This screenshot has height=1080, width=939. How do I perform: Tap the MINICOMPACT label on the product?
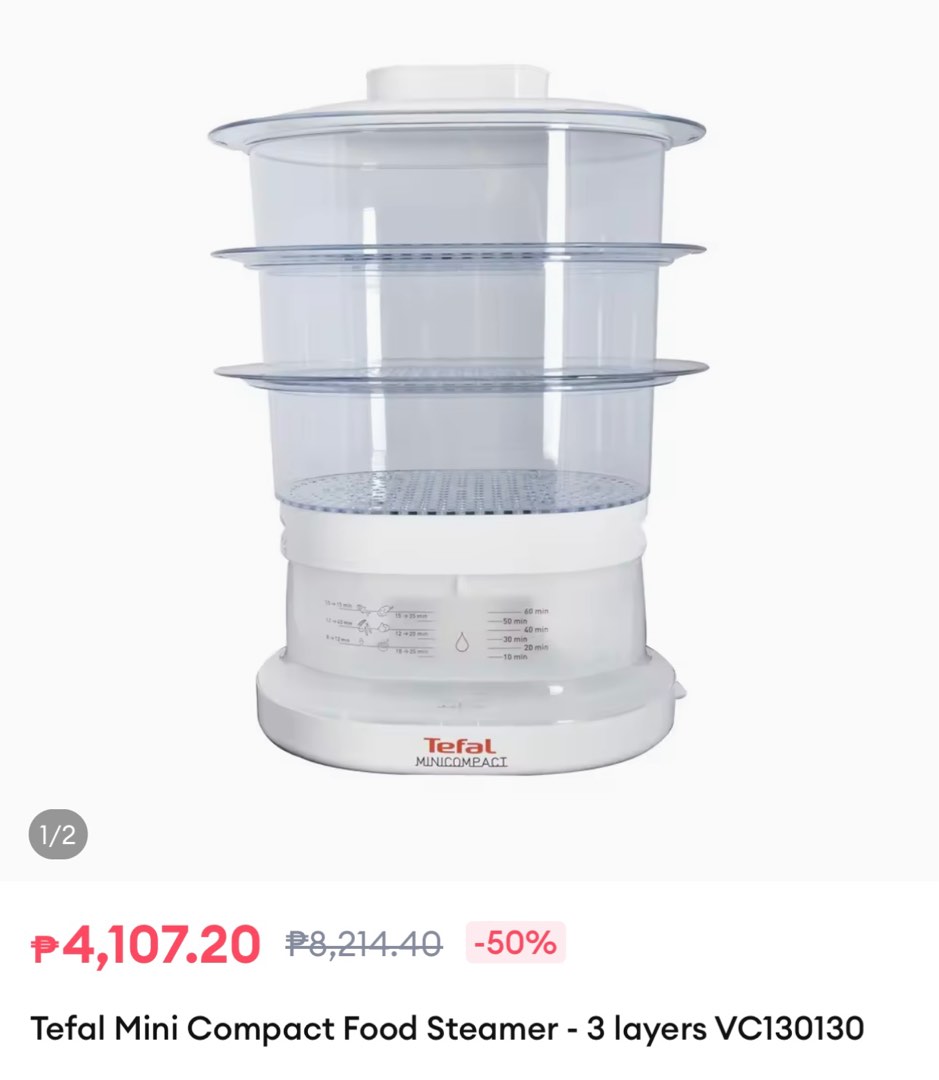point(462,762)
